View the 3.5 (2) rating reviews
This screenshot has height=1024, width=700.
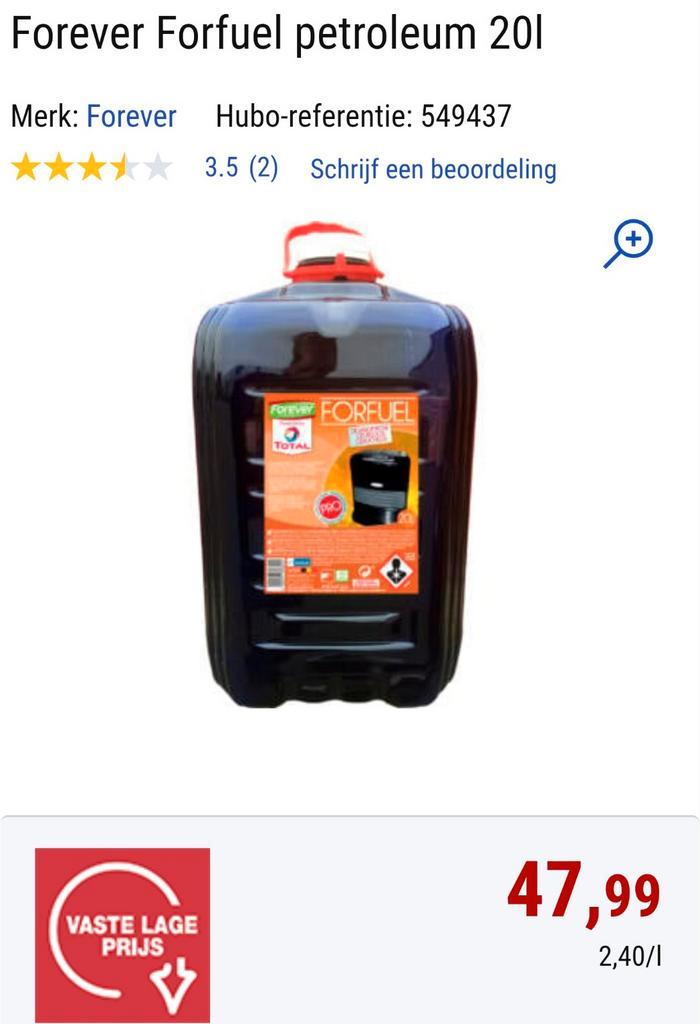[x=241, y=168]
